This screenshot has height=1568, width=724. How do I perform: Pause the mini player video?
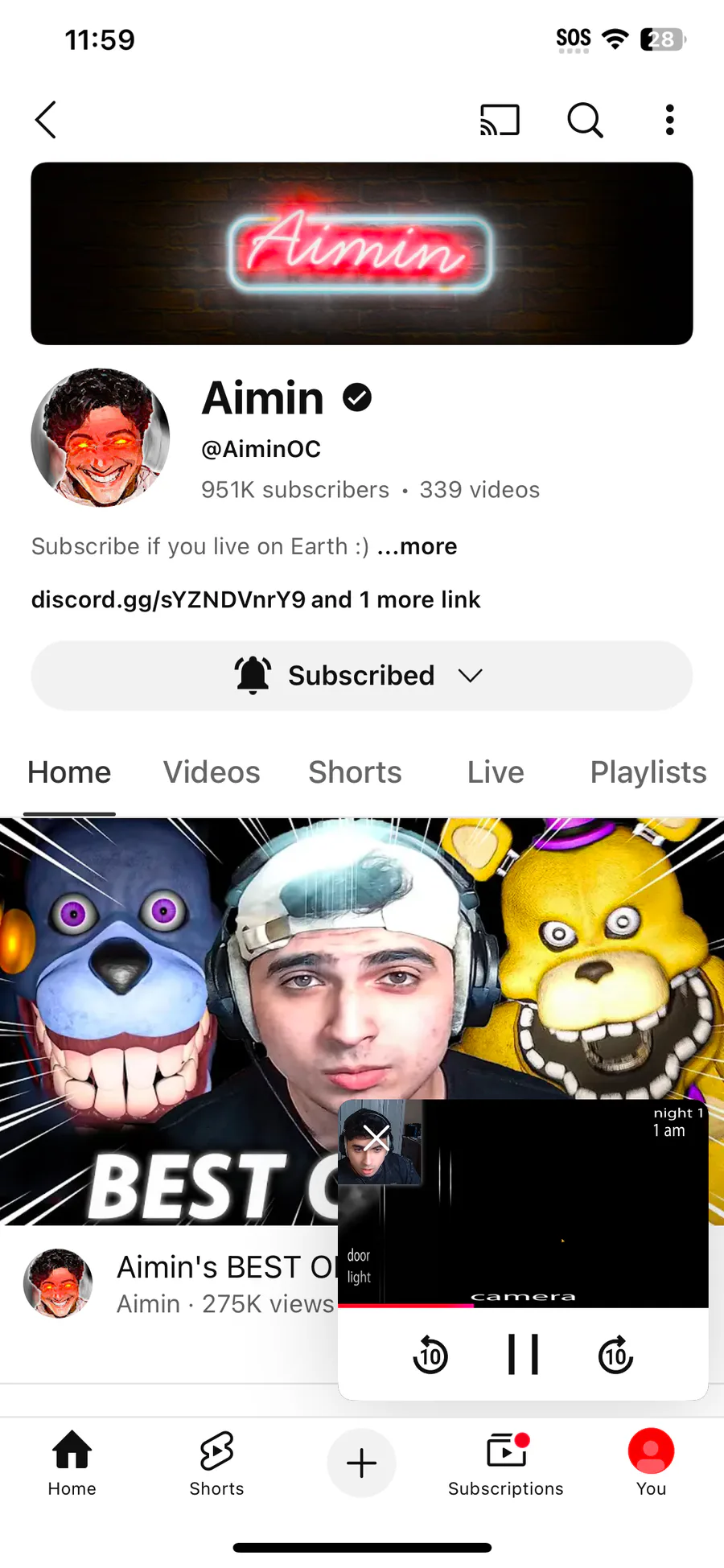click(523, 1355)
